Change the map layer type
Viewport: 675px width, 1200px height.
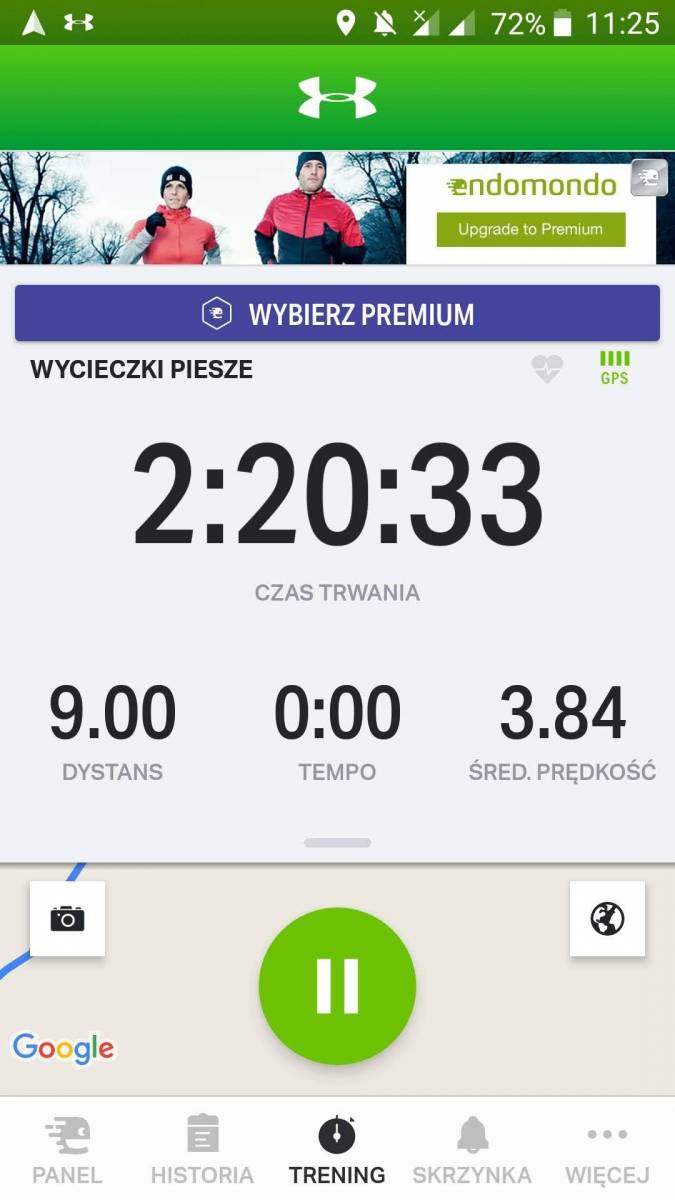point(607,918)
